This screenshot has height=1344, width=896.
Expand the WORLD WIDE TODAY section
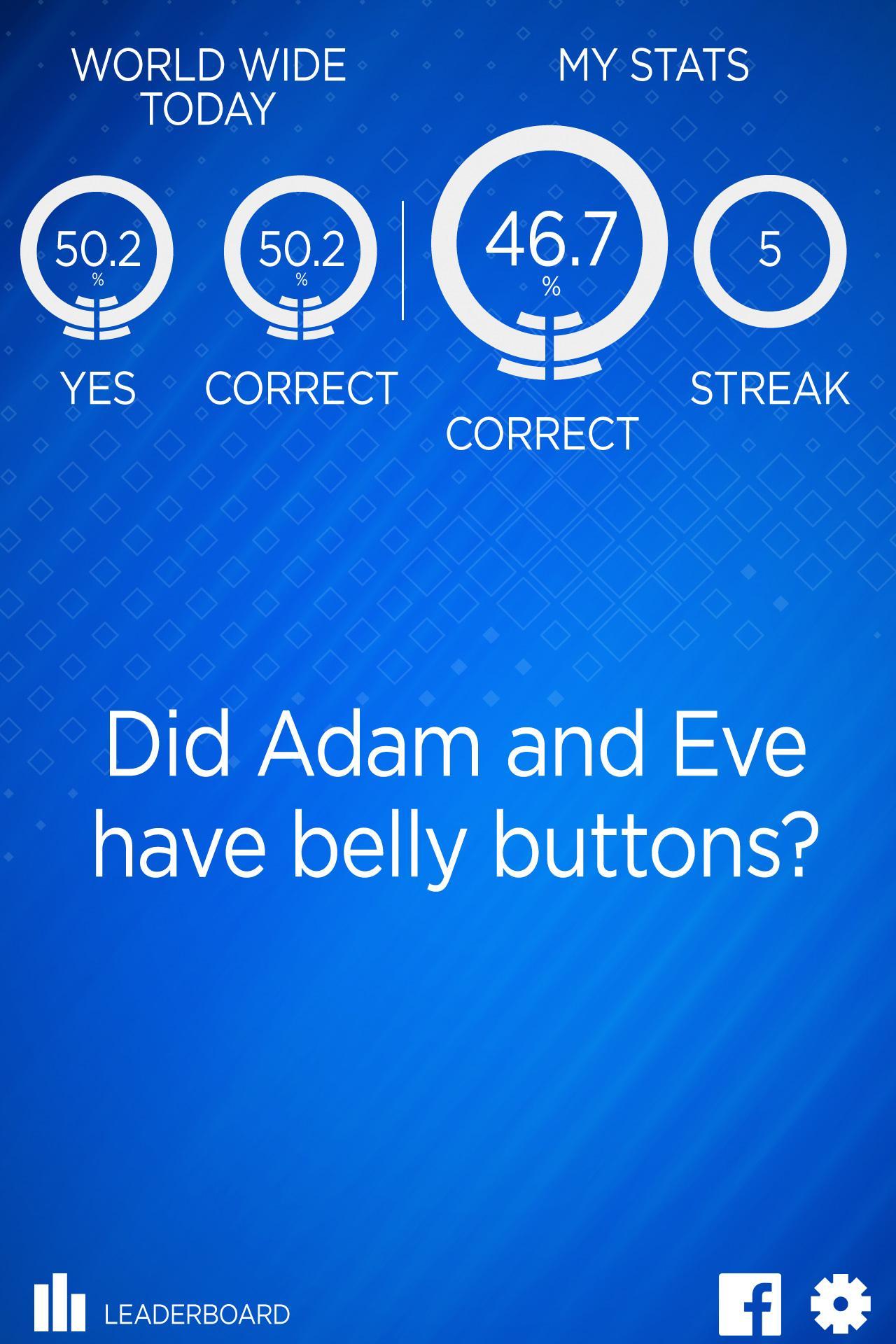[x=210, y=84]
